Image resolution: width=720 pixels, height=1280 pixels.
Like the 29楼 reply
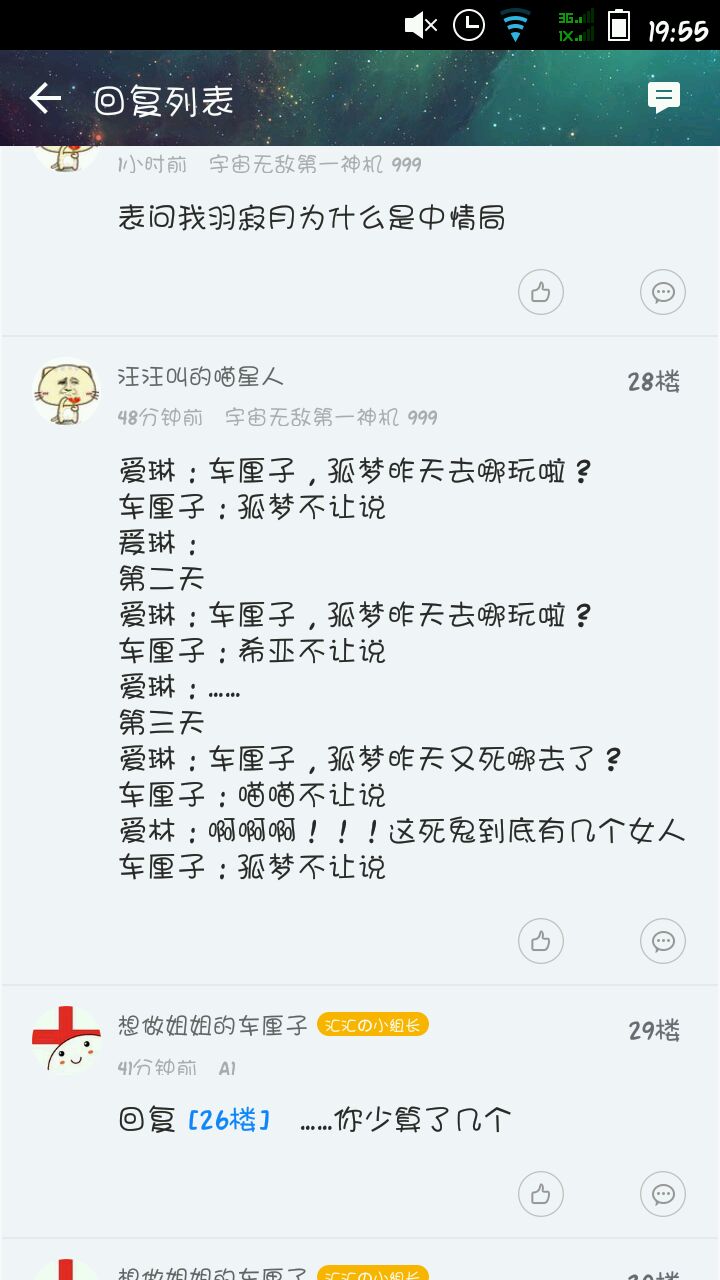(541, 1194)
